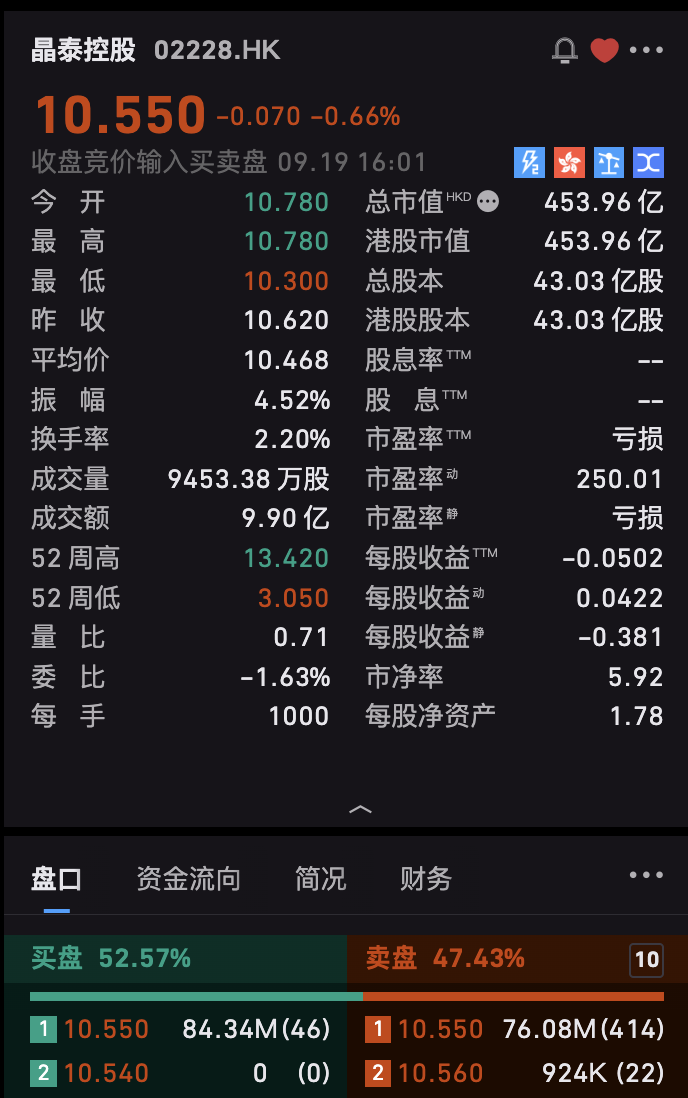The image size is (688, 1098).
Task: Switch to the 资金流向 tab
Action: pos(189,878)
